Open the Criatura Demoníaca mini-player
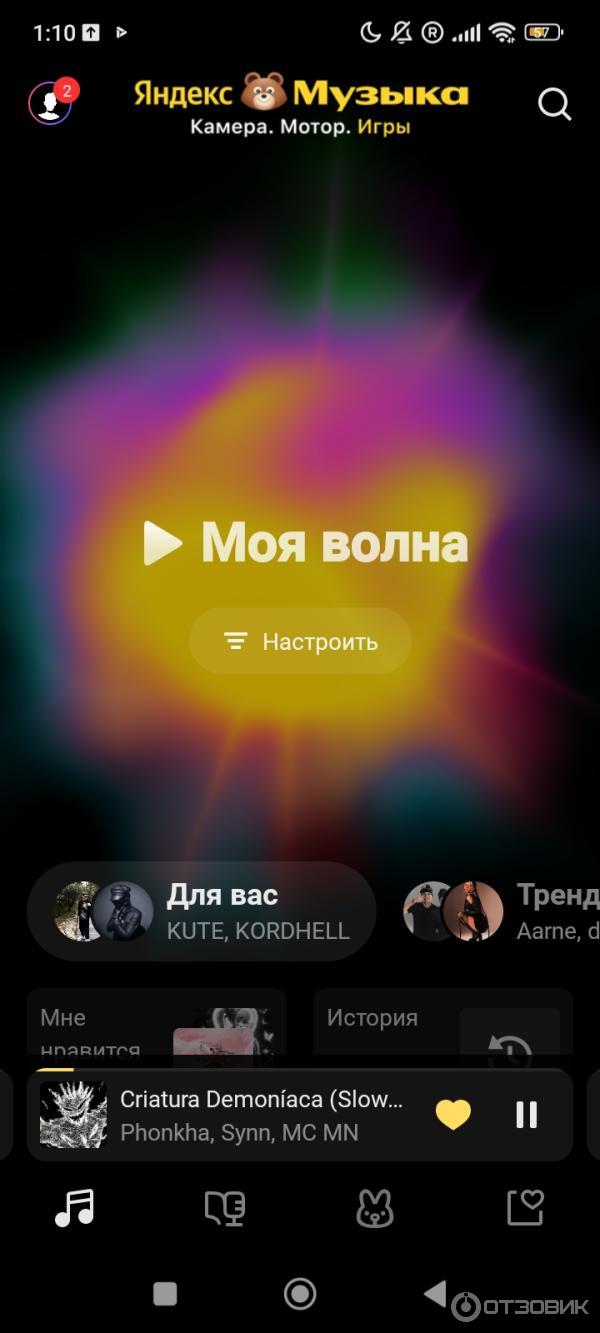This screenshot has width=600, height=1333. tap(260, 1115)
